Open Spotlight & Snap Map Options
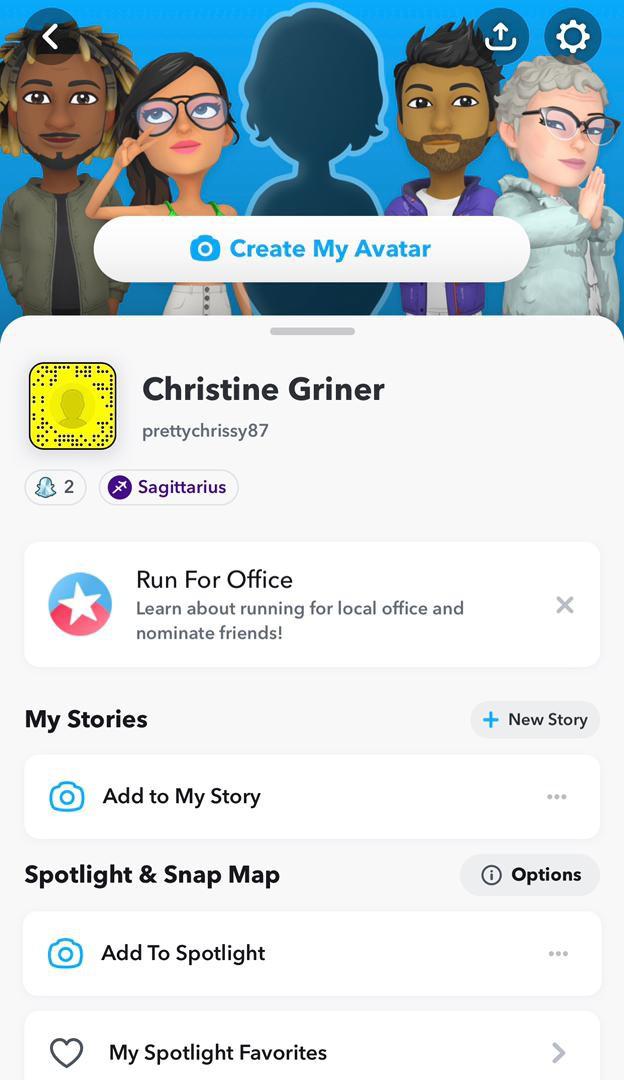The height and width of the screenshot is (1080, 624). tap(530, 875)
